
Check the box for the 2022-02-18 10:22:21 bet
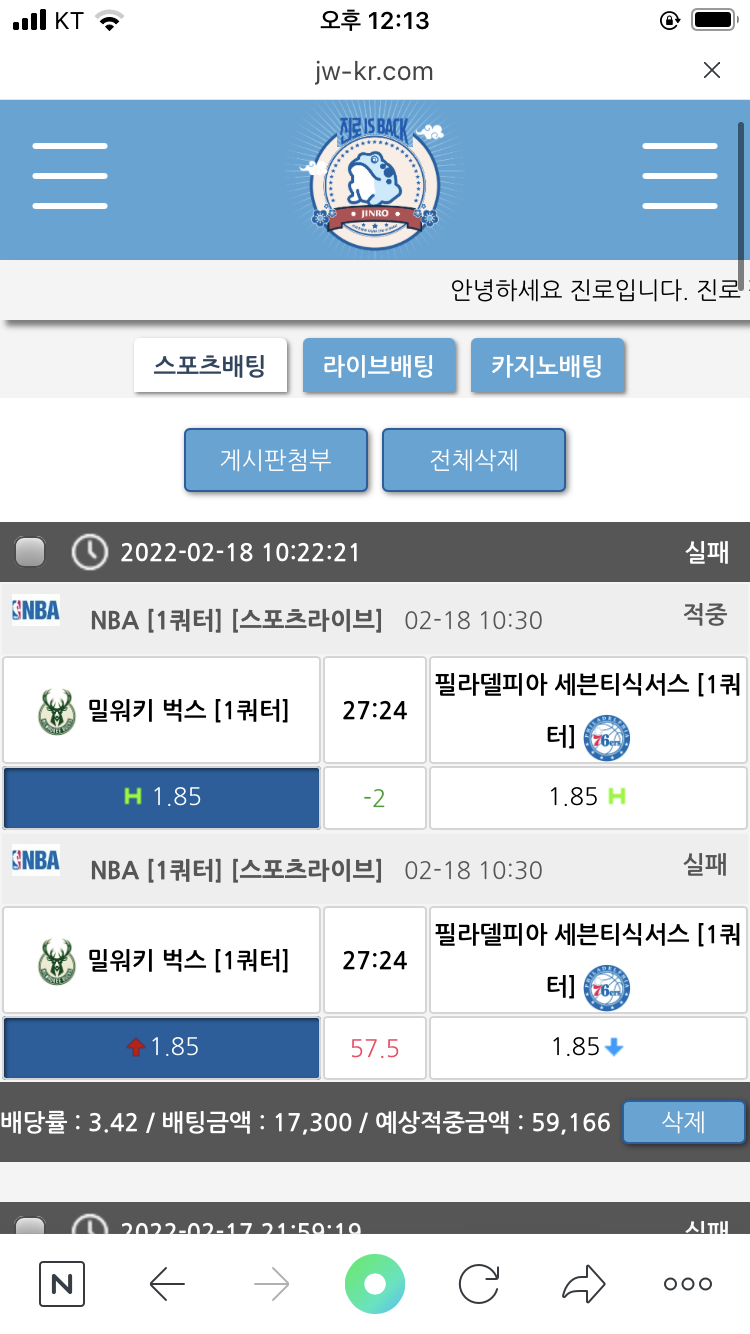coord(31,552)
